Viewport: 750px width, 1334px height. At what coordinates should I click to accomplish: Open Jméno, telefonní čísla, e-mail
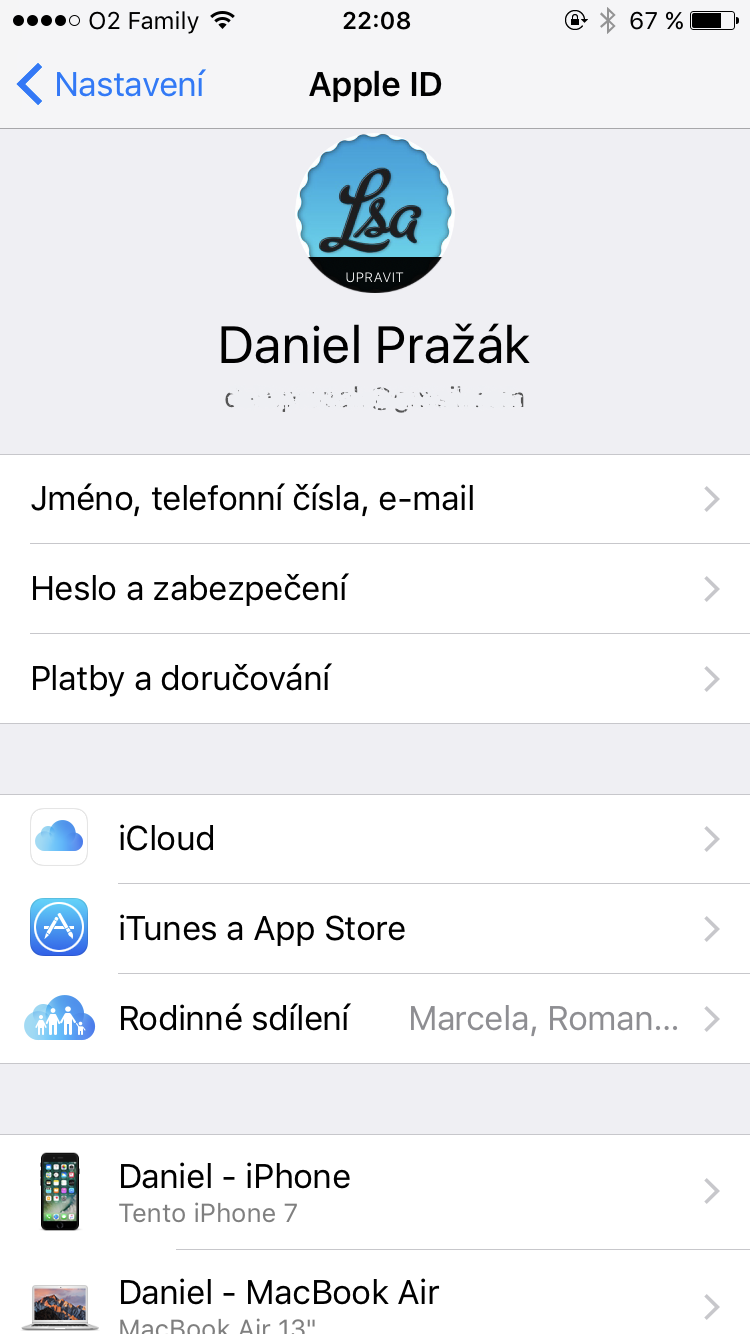coord(375,499)
